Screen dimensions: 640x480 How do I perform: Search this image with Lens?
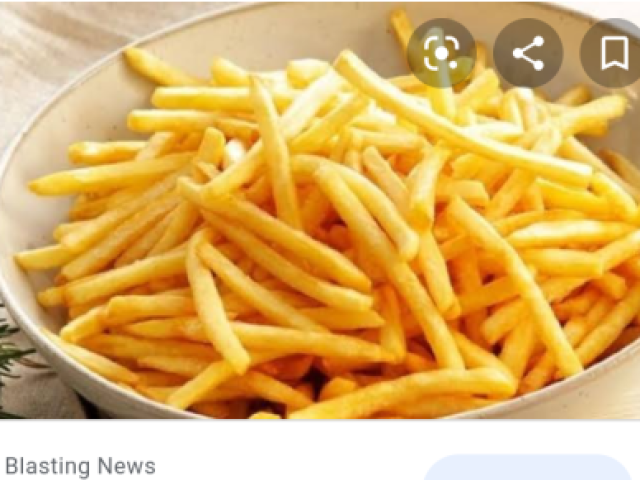tap(441, 53)
